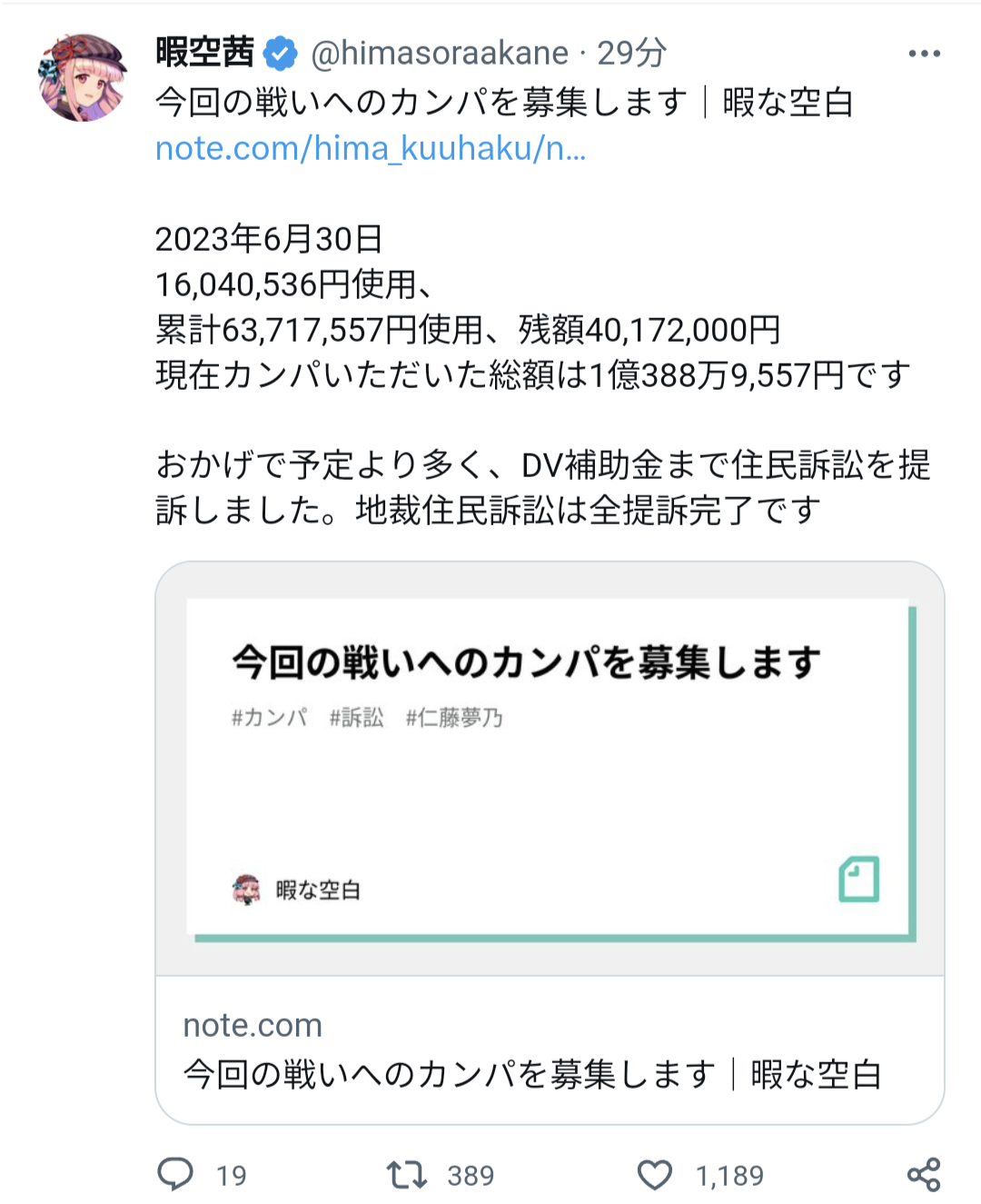Open 暇空茜's profile avatar
The height and width of the screenshot is (1204, 981).
(83, 78)
